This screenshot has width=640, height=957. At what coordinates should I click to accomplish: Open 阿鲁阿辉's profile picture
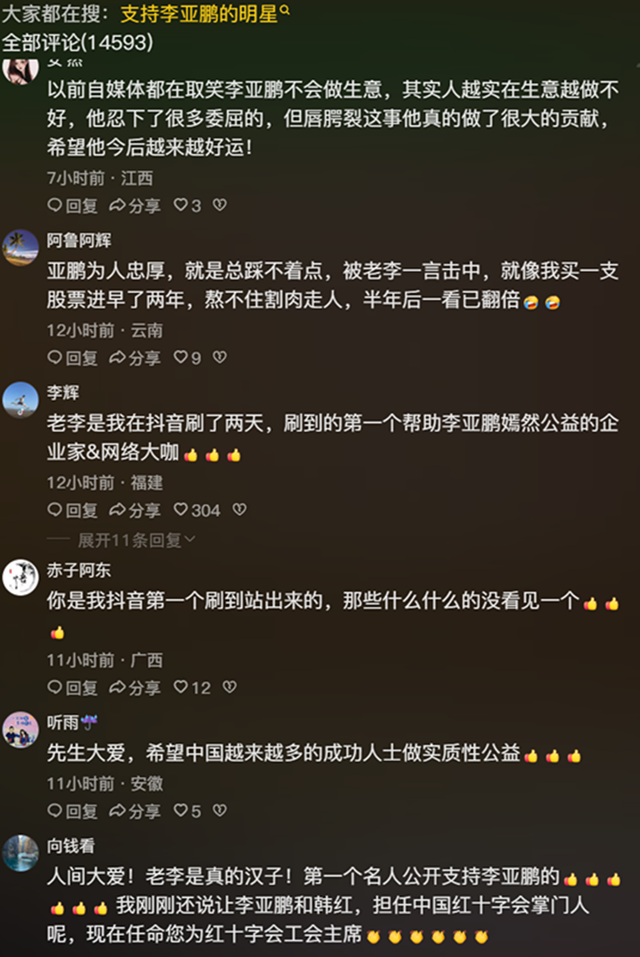[20, 247]
